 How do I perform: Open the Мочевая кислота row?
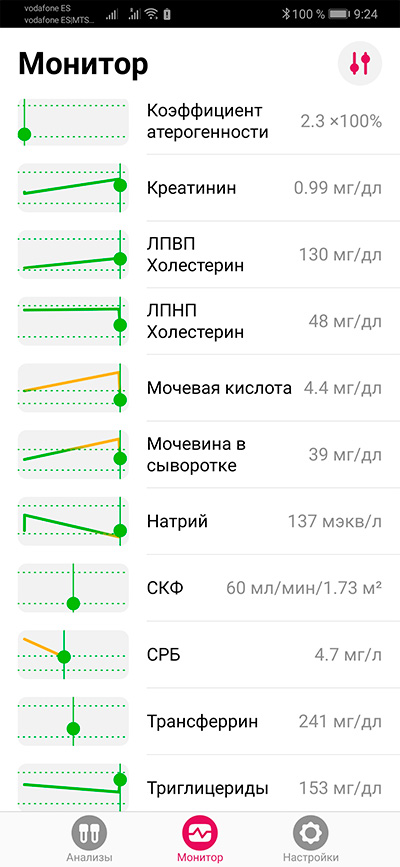[x=200, y=388]
